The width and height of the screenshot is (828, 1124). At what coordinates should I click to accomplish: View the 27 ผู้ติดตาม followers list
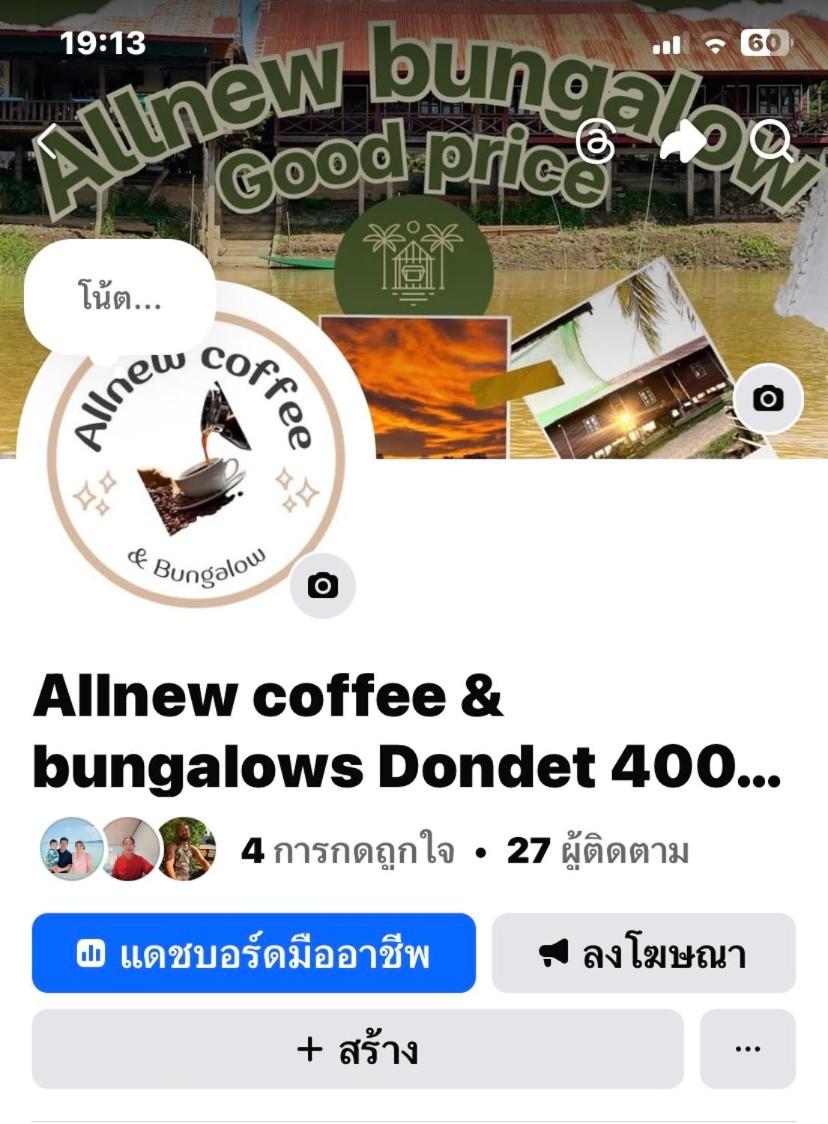[x=598, y=851]
